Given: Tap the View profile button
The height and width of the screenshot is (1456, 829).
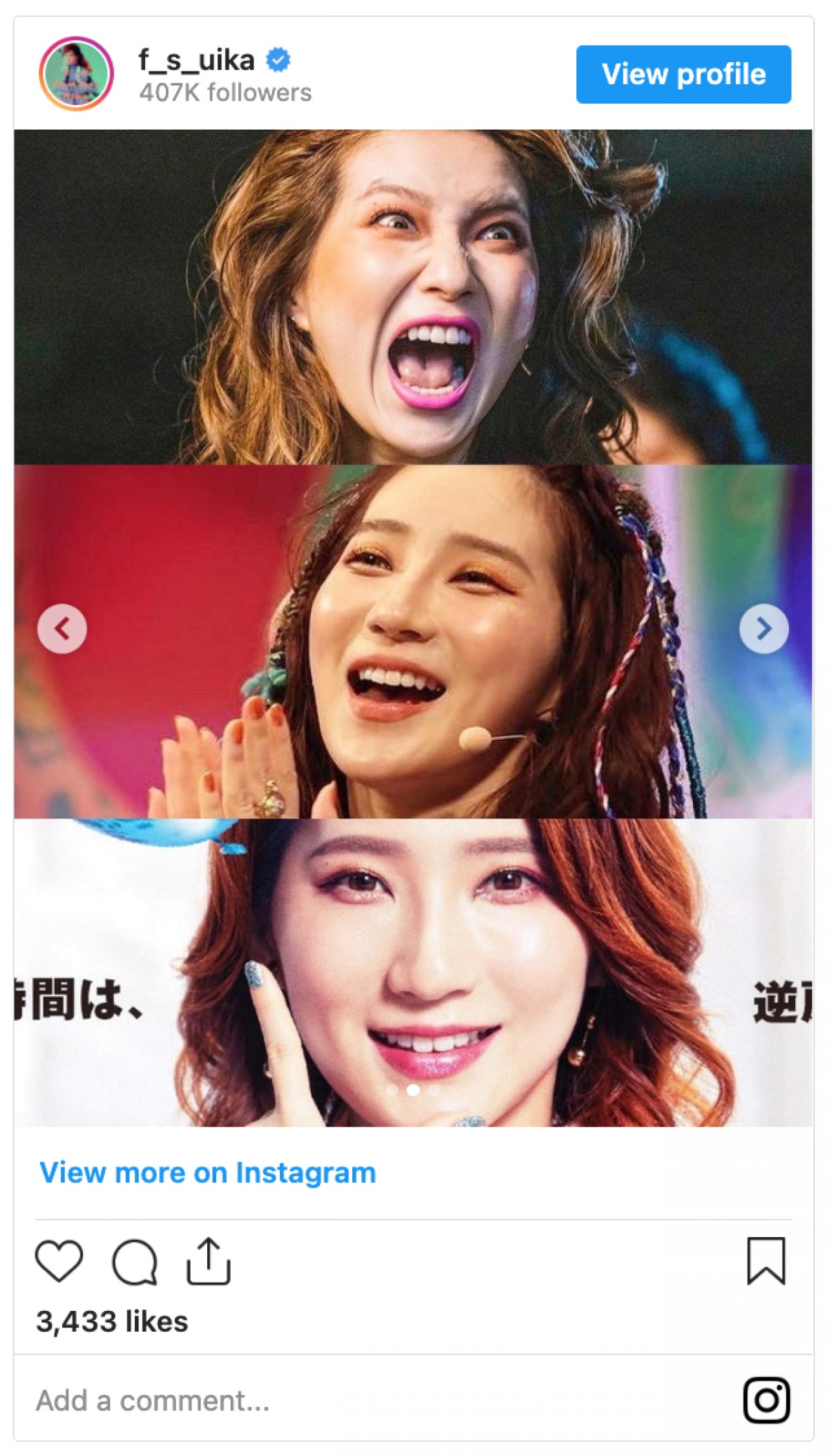Looking at the screenshot, I should point(683,75).
